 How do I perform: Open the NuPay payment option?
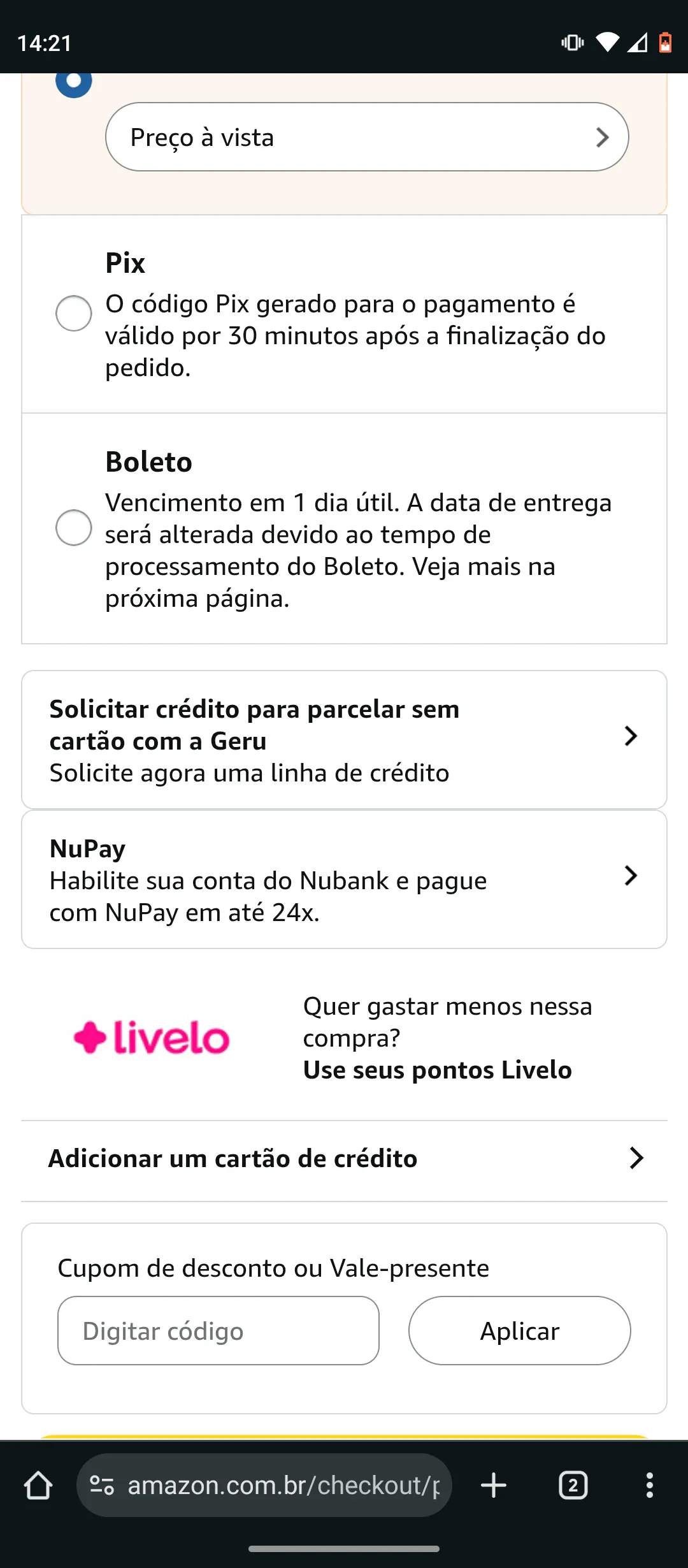pyautogui.click(x=344, y=879)
